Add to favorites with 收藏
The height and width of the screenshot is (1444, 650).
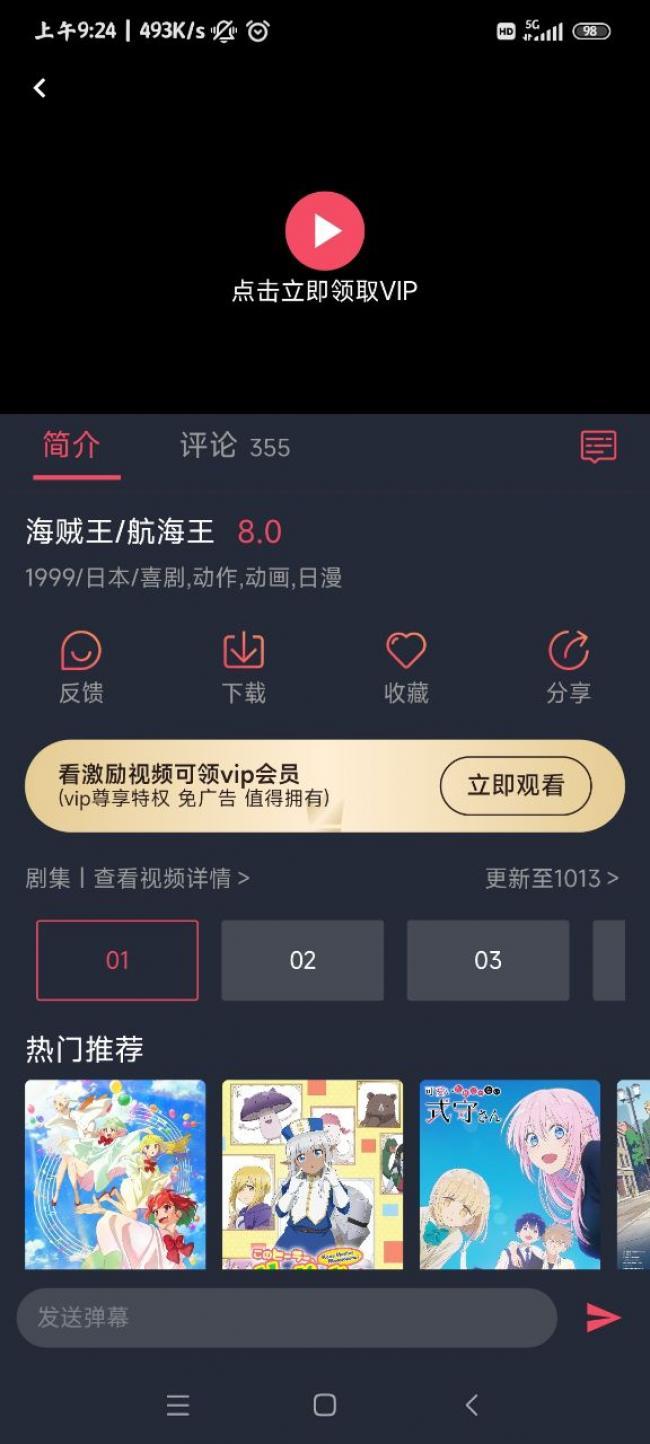coord(406,668)
